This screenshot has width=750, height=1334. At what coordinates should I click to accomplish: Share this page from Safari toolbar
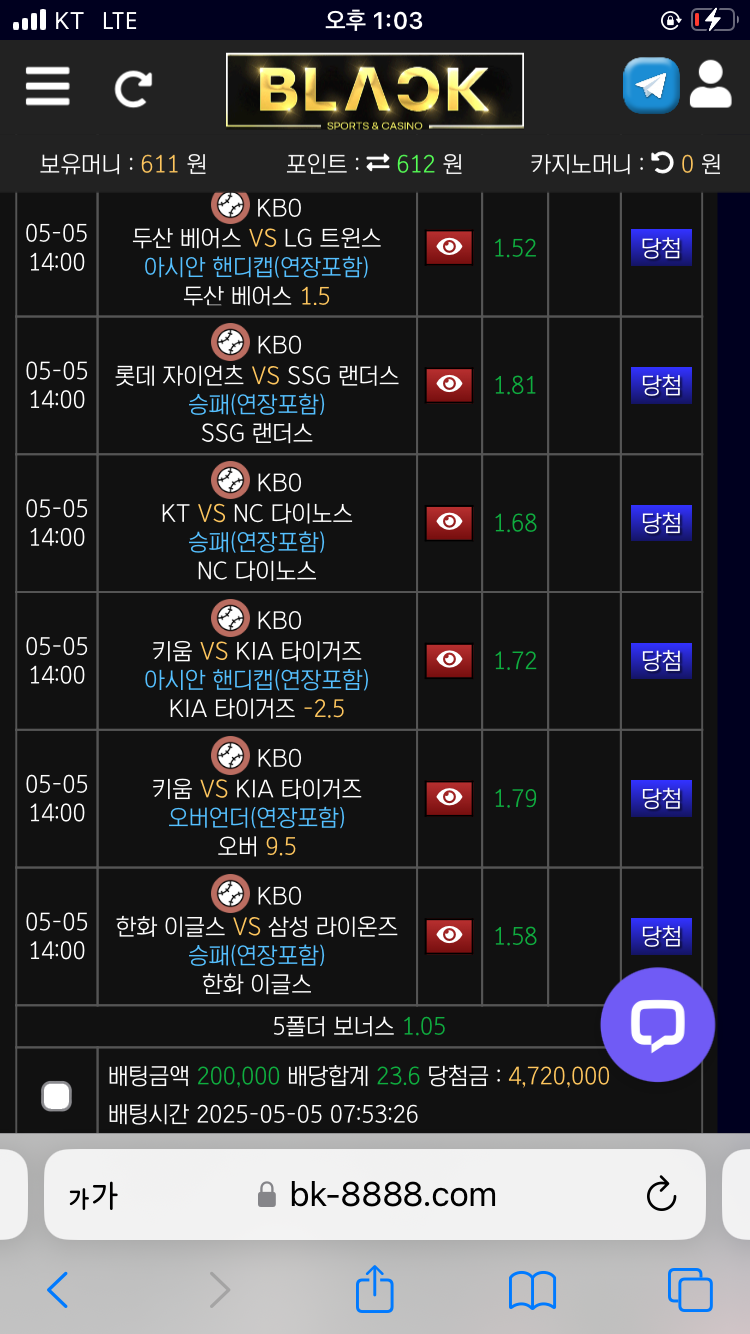click(375, 1289)
